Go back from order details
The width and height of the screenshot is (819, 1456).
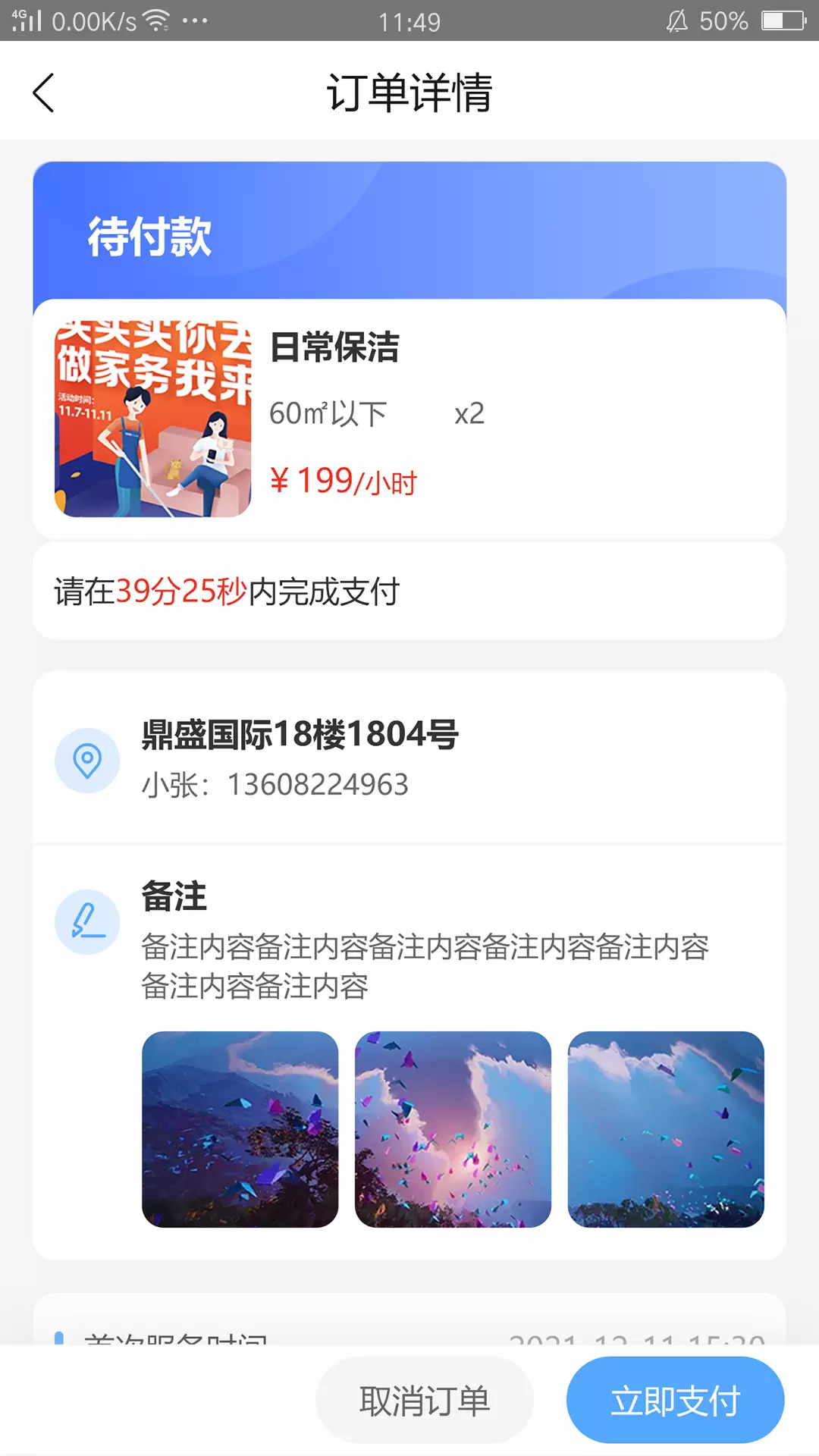(44, 93)
